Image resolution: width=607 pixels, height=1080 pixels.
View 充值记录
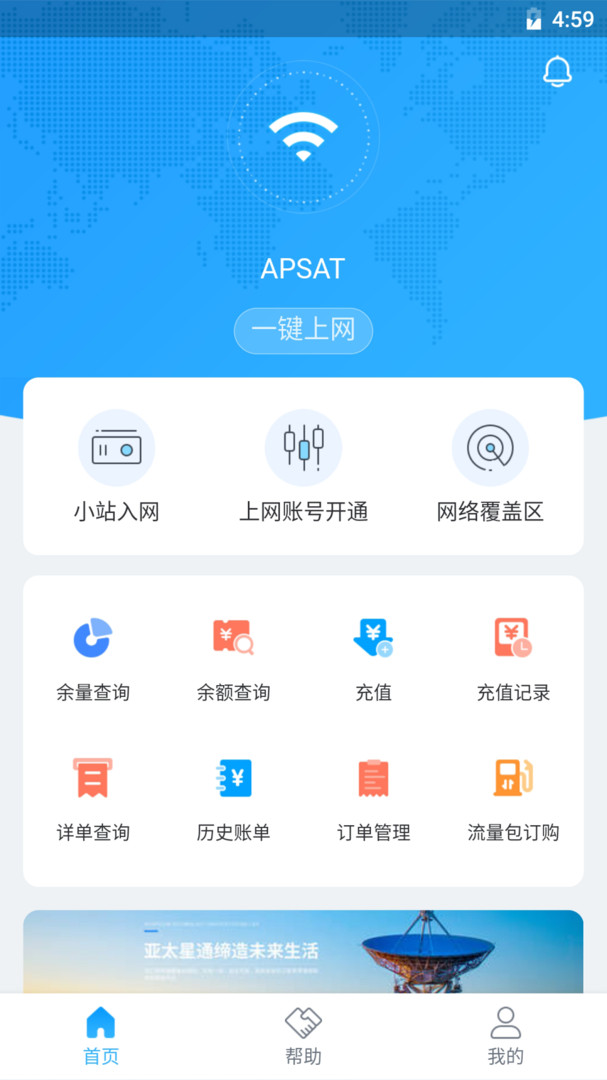click(x=513, y=656)
